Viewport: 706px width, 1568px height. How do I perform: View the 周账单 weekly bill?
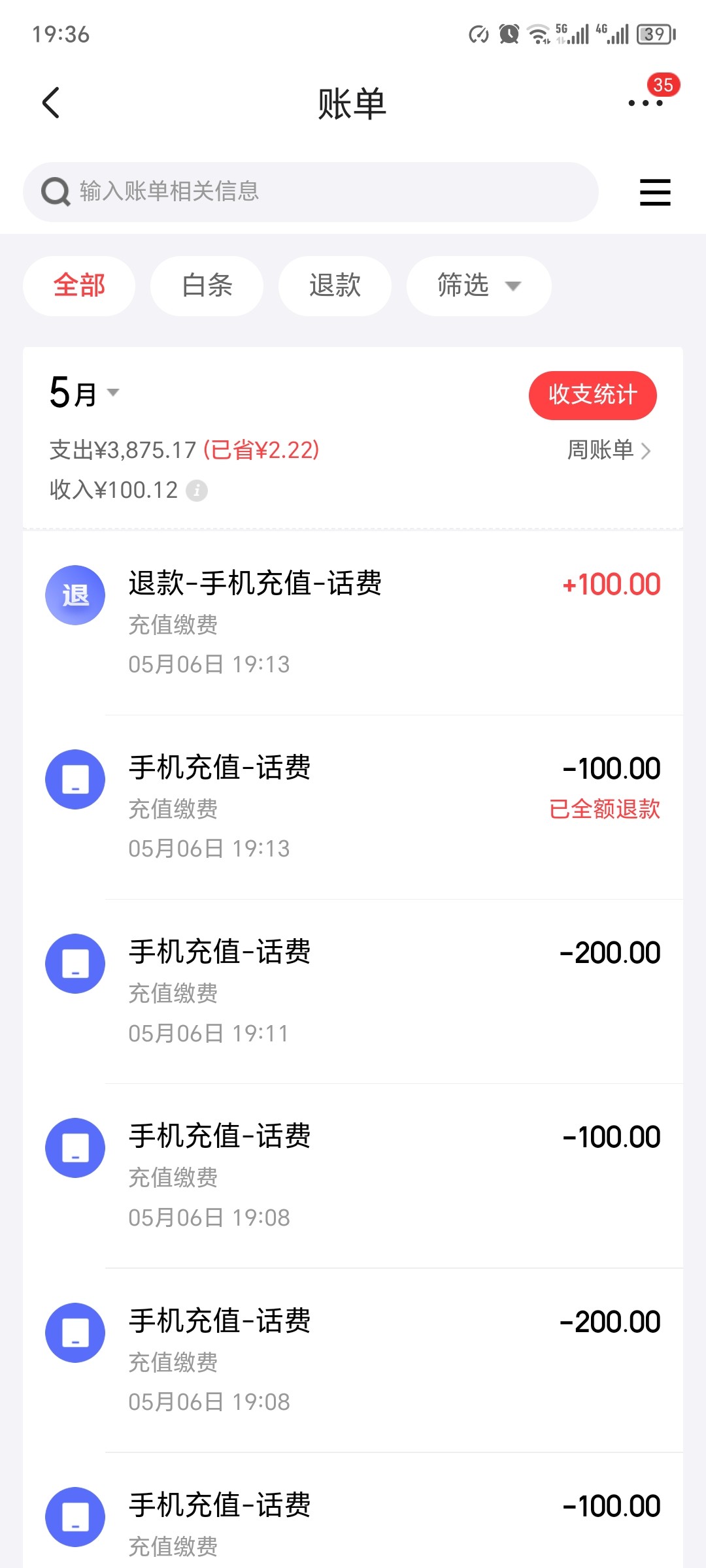tap(609, 450)
